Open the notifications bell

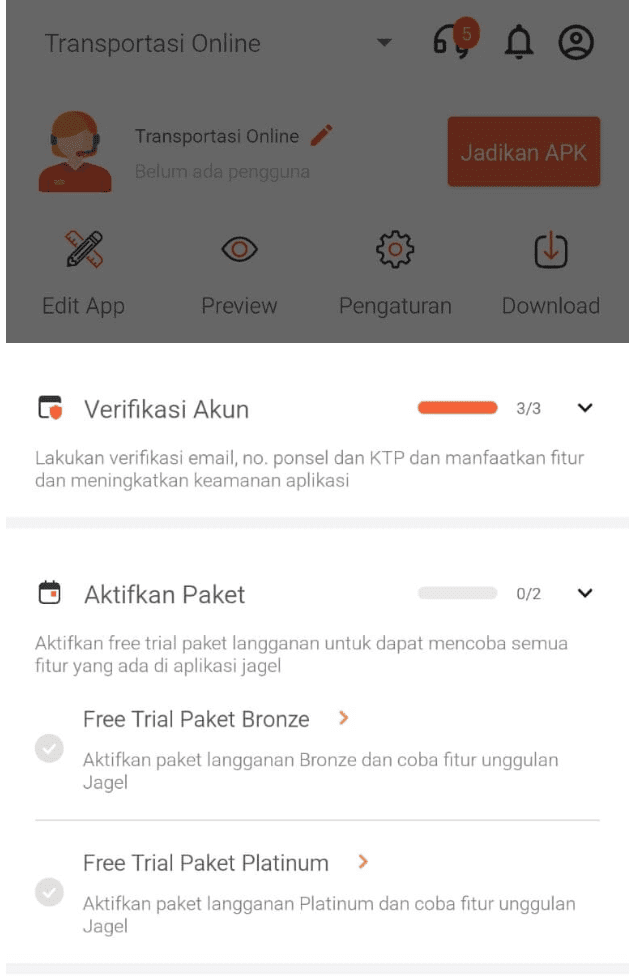pyautogui.click(x=518, y=43)
